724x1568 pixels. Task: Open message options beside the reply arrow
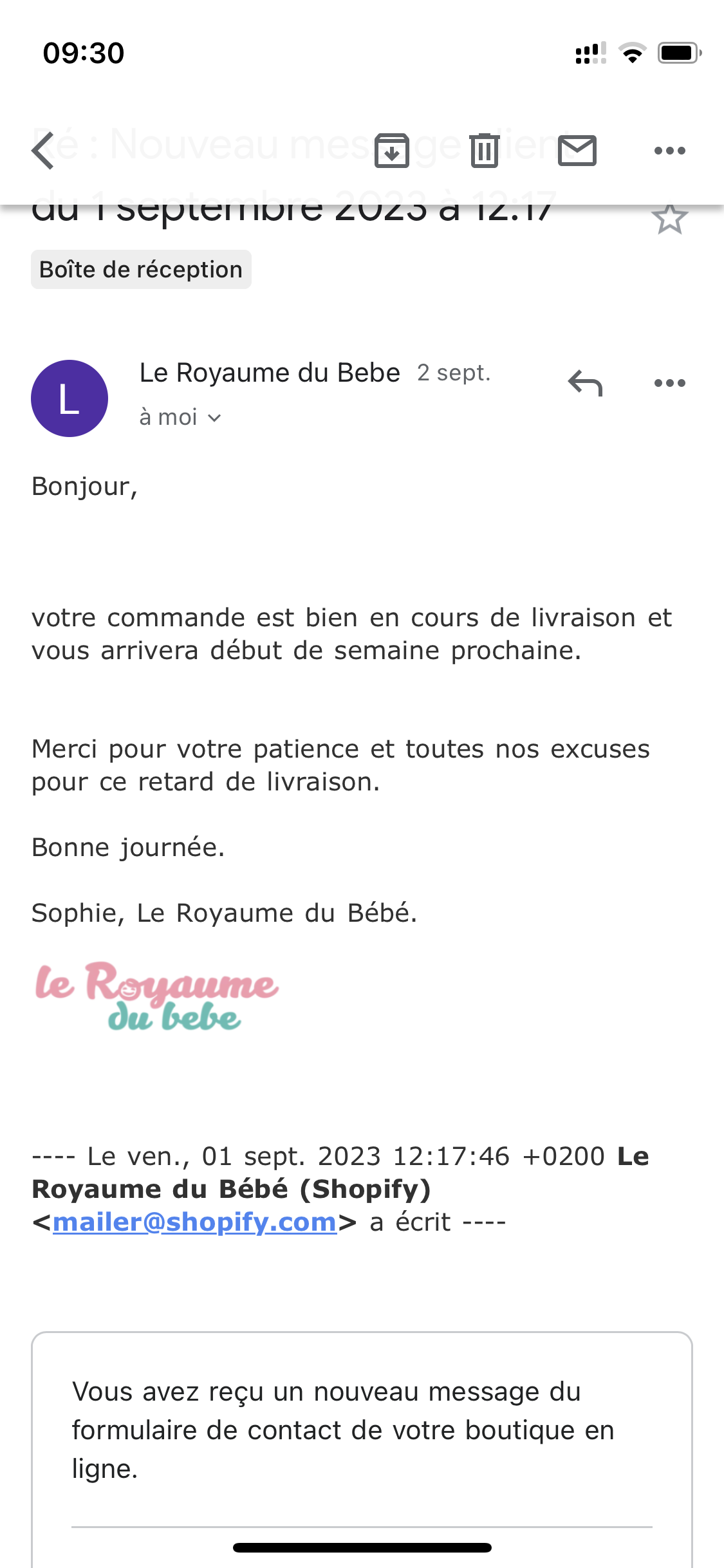pos(669,384)
